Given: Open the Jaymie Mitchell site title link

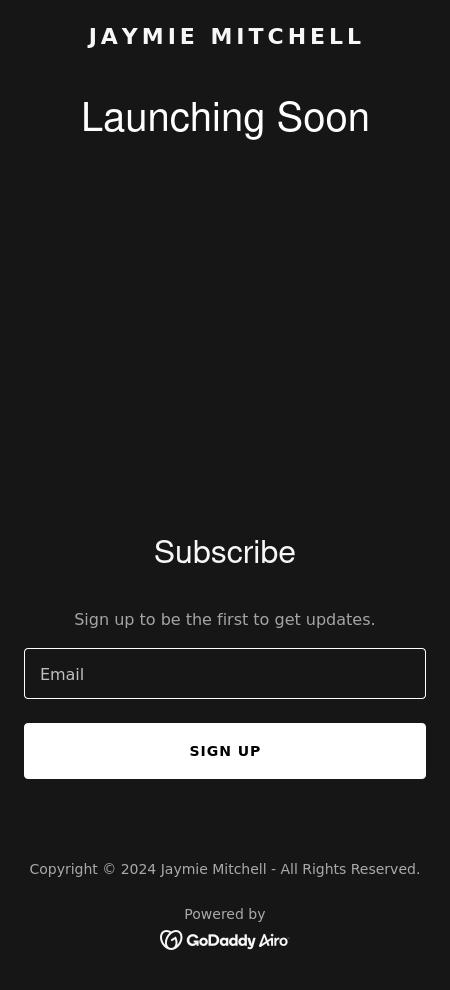Looking at the screenshot, I should coord(225,37).
